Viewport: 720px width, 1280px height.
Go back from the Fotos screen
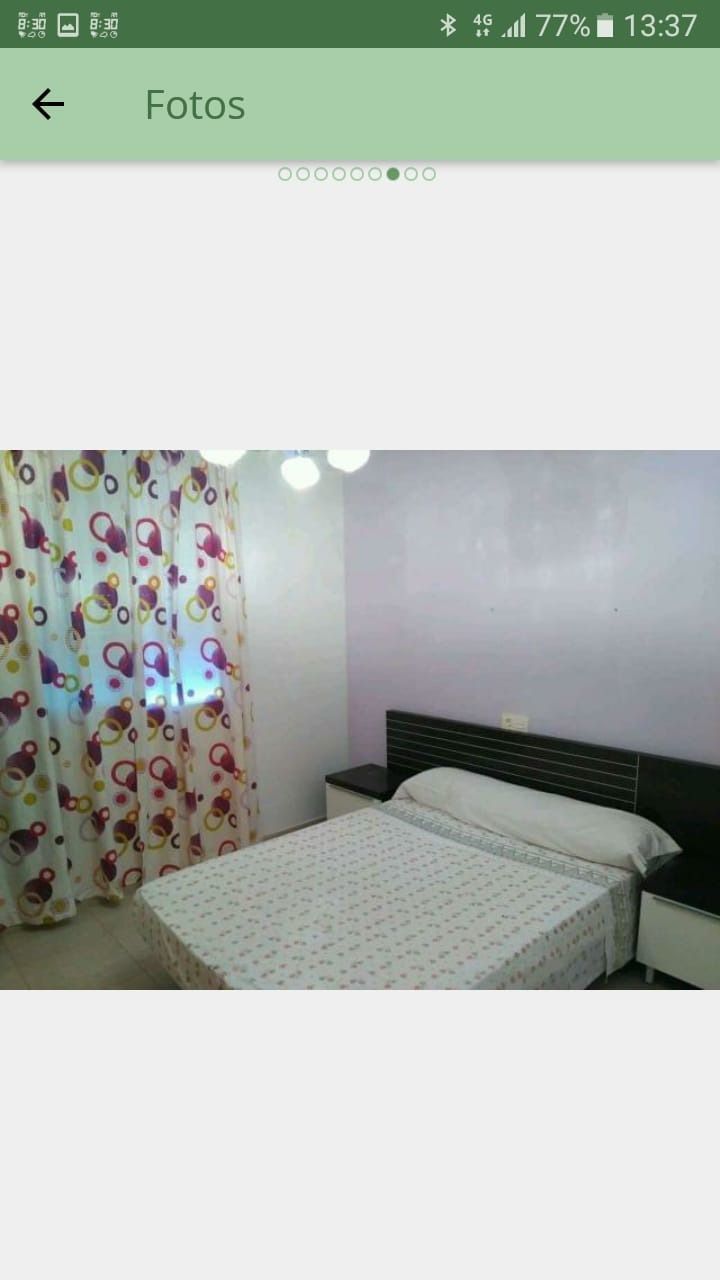[x=48, y=104]
